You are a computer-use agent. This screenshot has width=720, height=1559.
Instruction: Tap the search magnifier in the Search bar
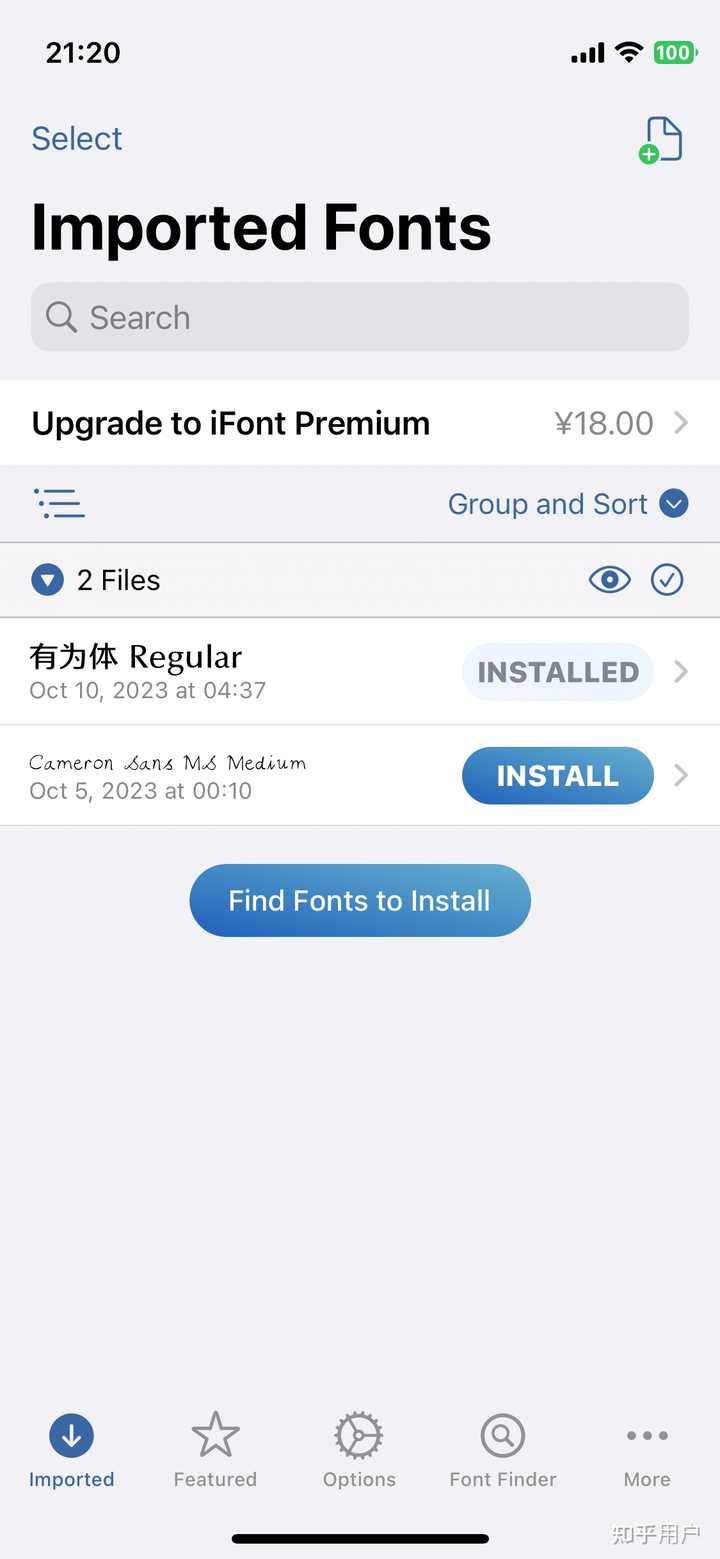61,317
